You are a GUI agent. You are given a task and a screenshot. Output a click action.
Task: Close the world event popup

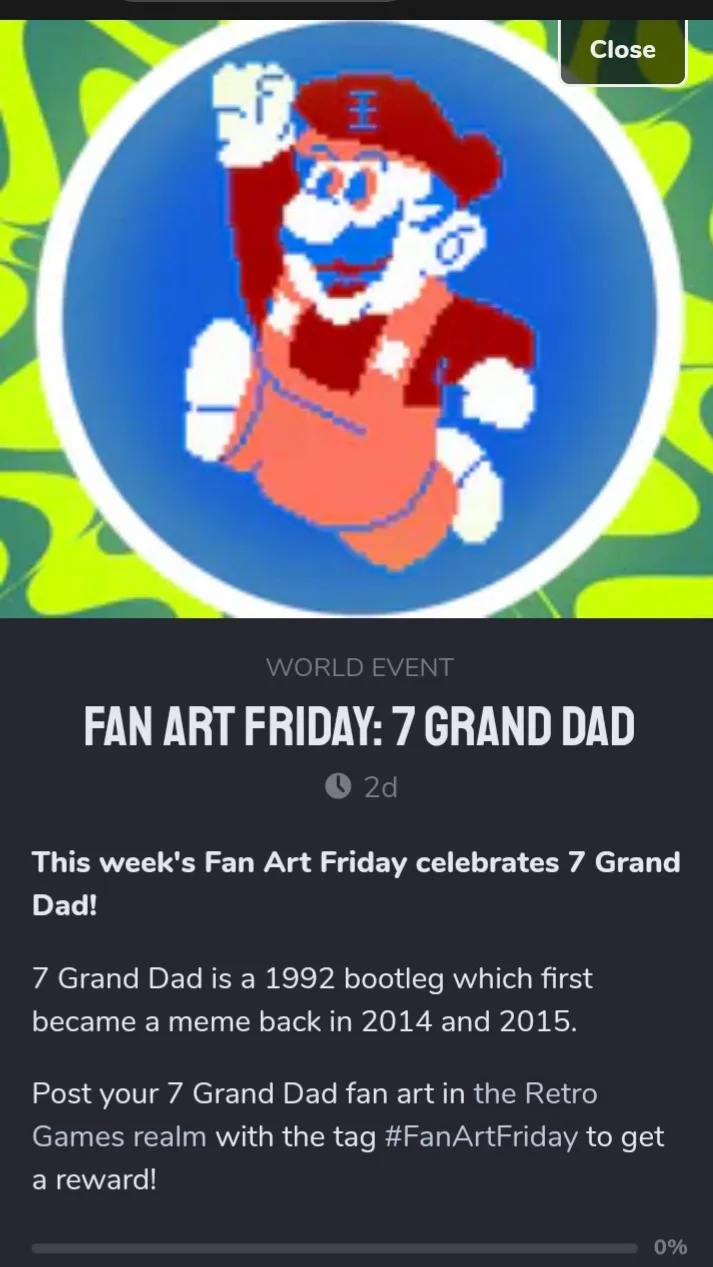622,50
